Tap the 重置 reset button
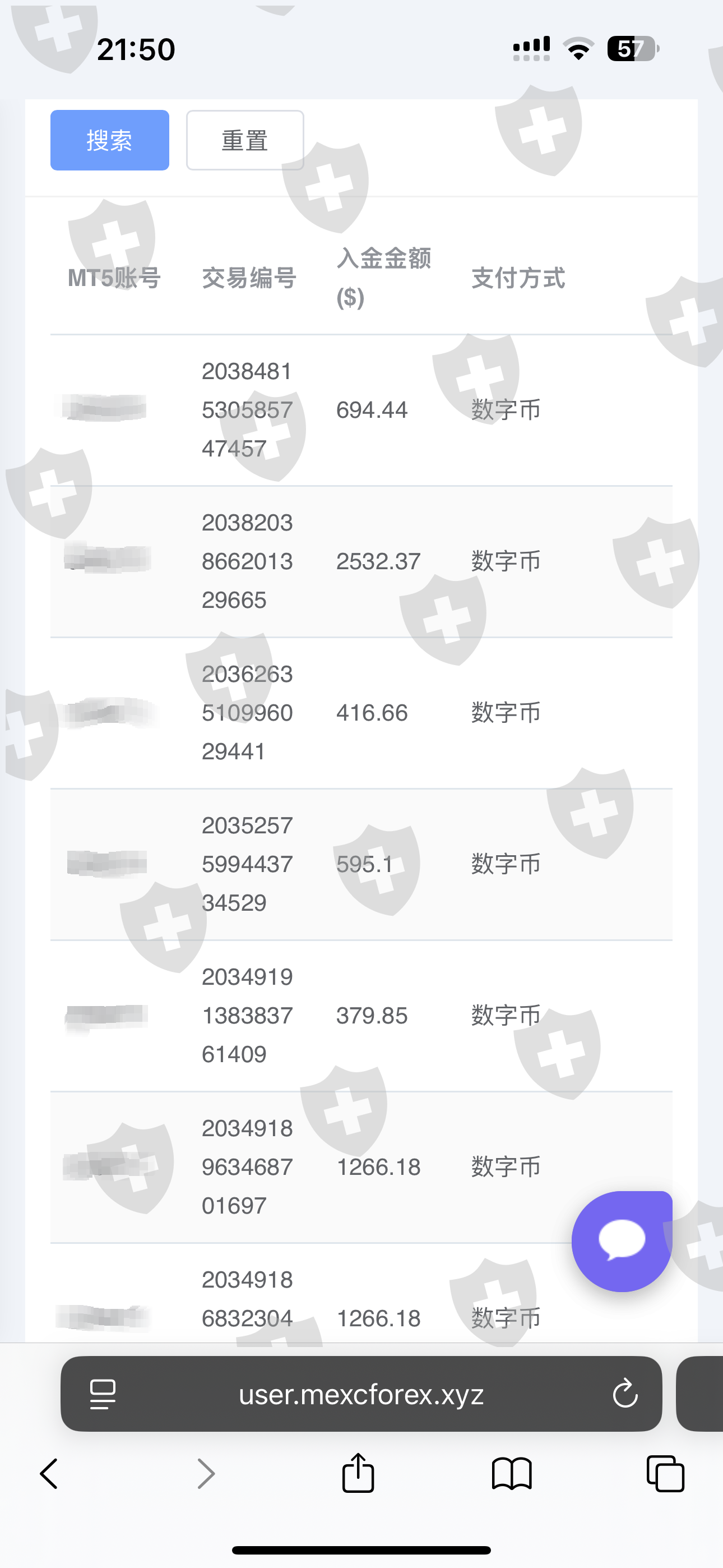 245,140
